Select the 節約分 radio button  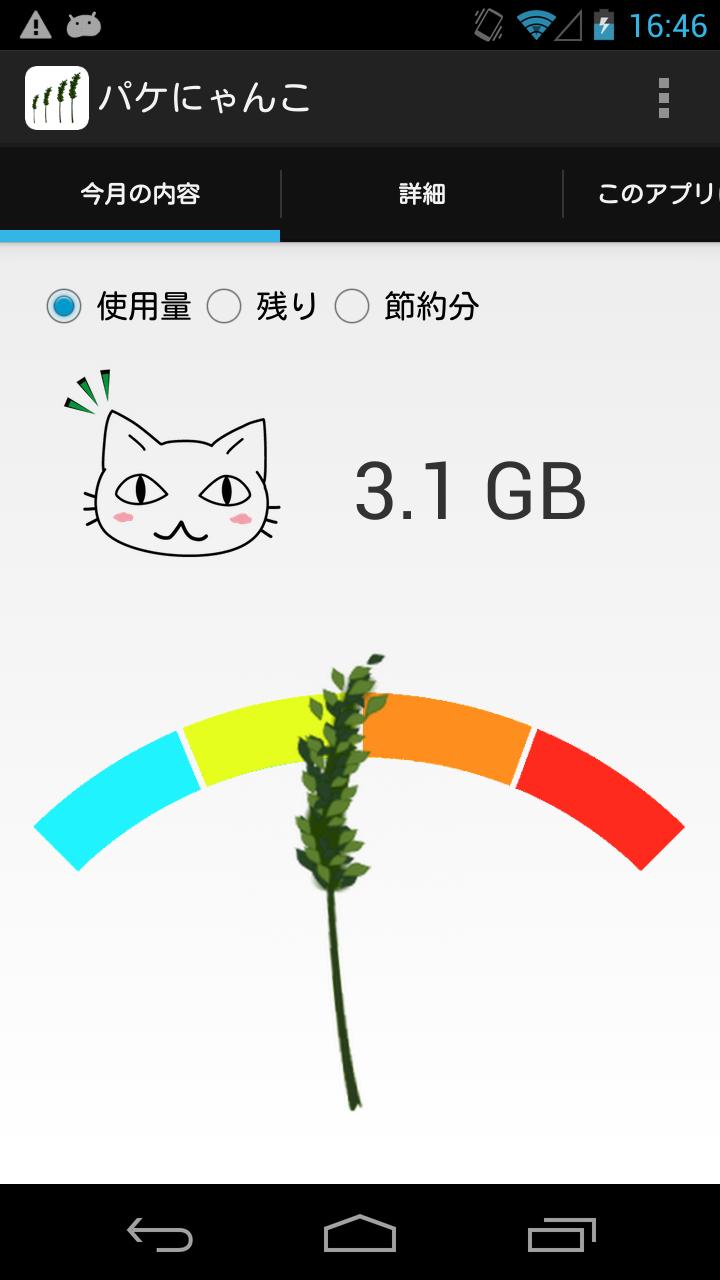coord(352,307)
